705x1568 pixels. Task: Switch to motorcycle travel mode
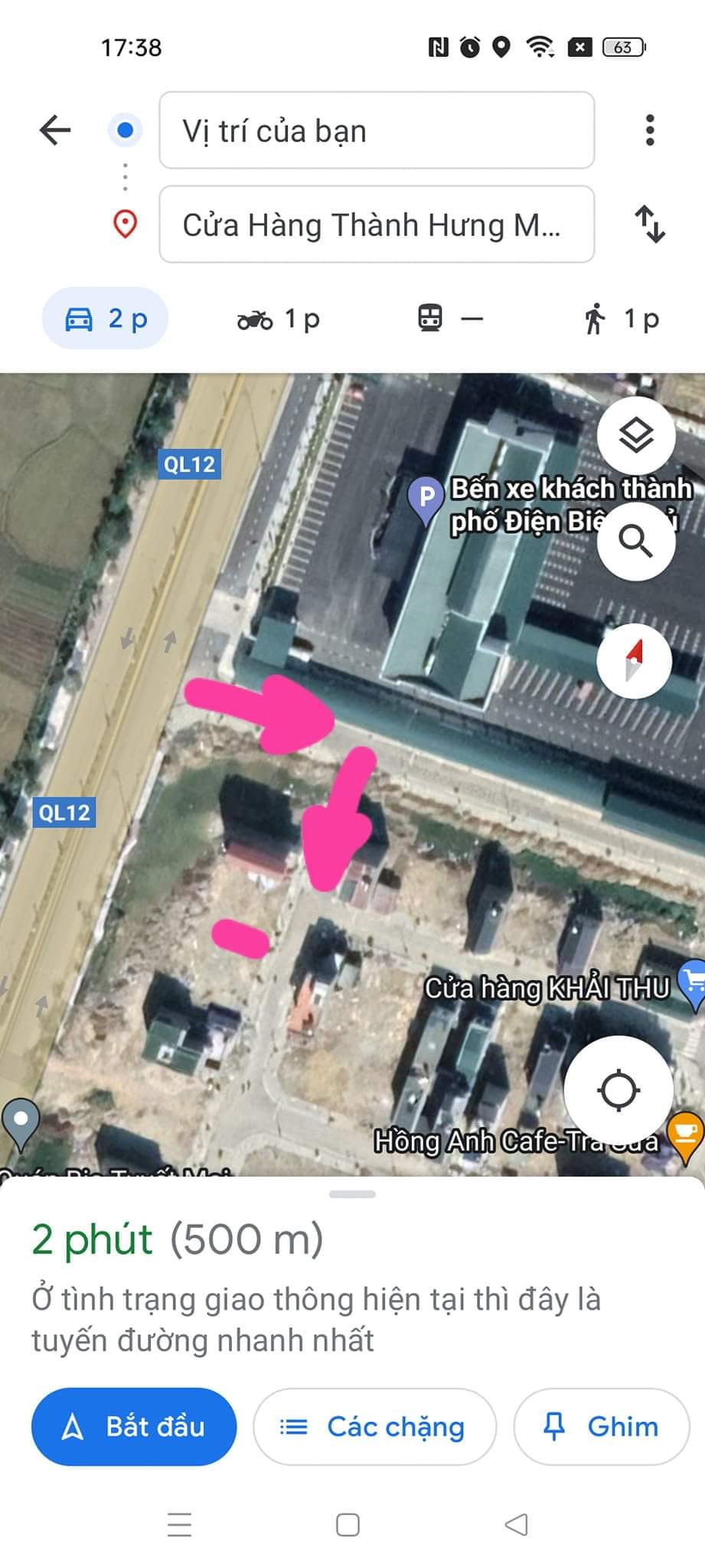(278, 318)
